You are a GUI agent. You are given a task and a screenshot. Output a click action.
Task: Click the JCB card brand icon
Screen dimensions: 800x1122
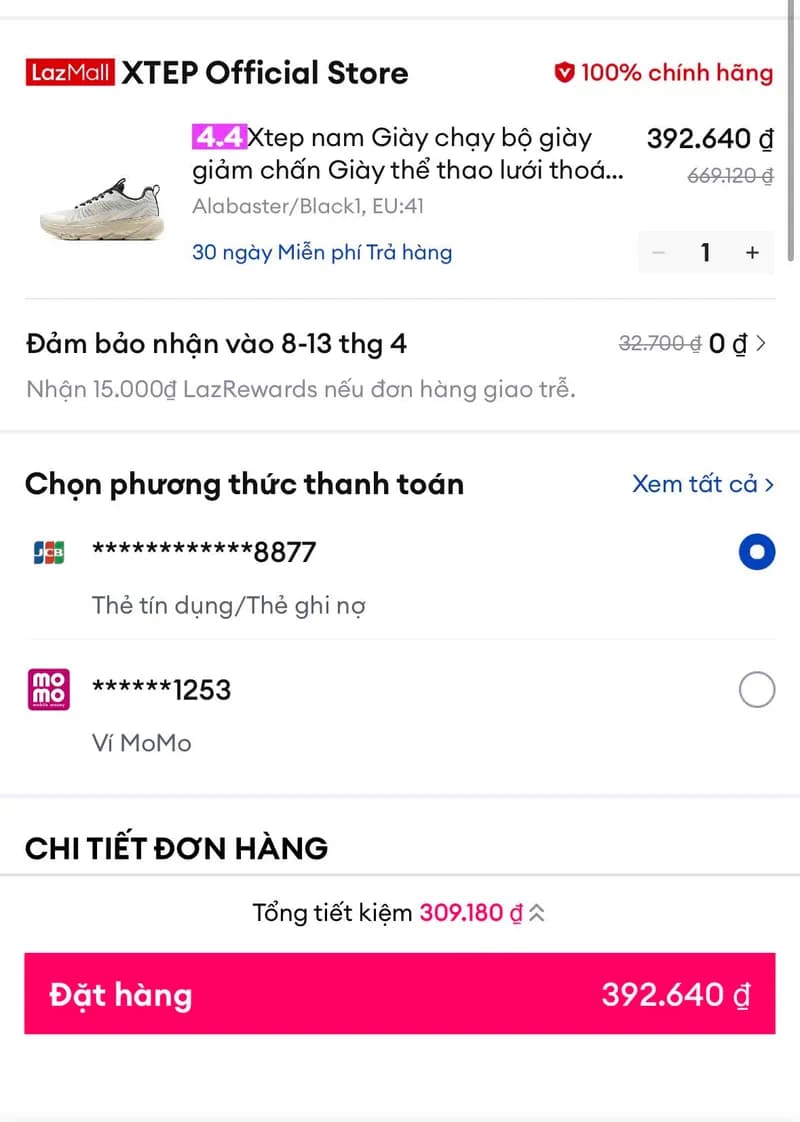[47, 551]
